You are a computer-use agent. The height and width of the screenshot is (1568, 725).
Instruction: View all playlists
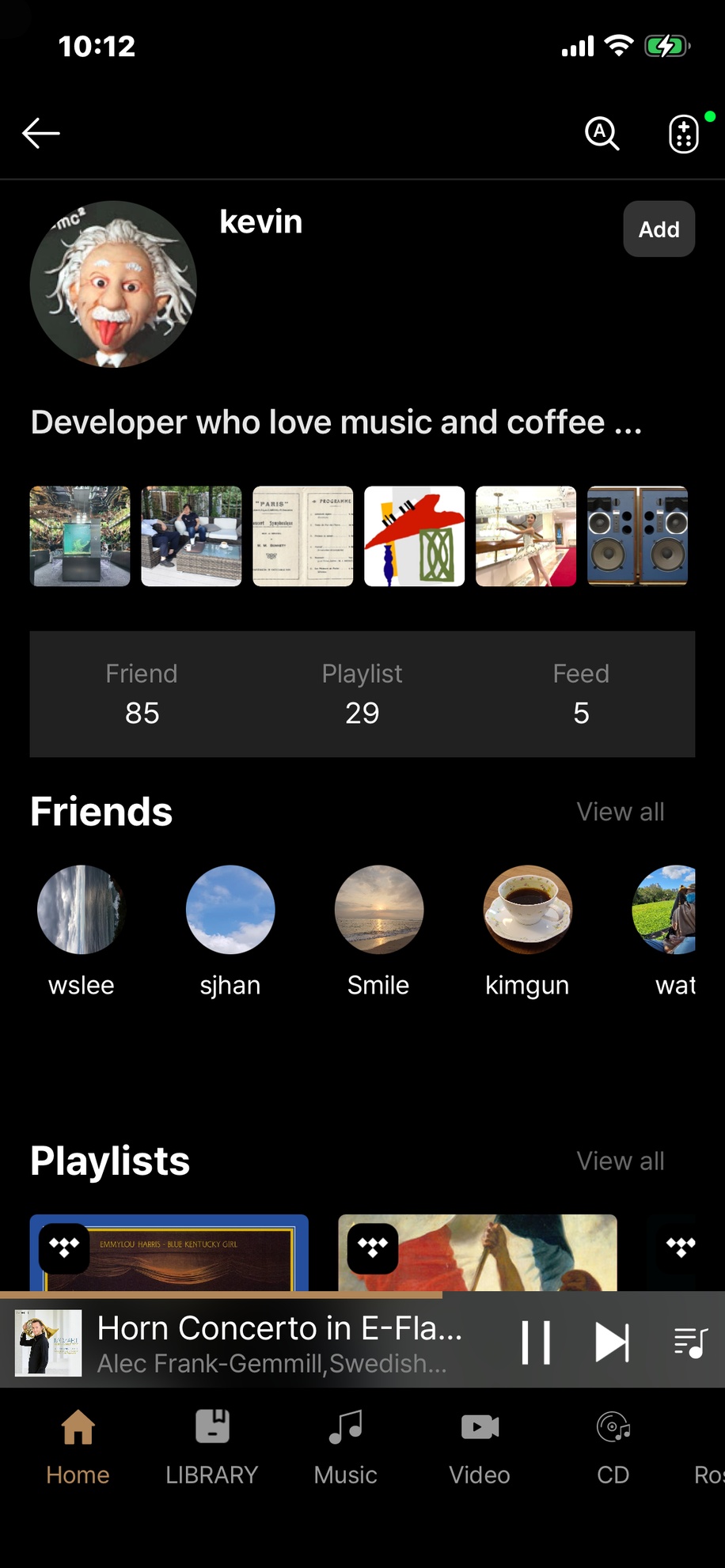pyautogui.click(x=620, y=1161)
